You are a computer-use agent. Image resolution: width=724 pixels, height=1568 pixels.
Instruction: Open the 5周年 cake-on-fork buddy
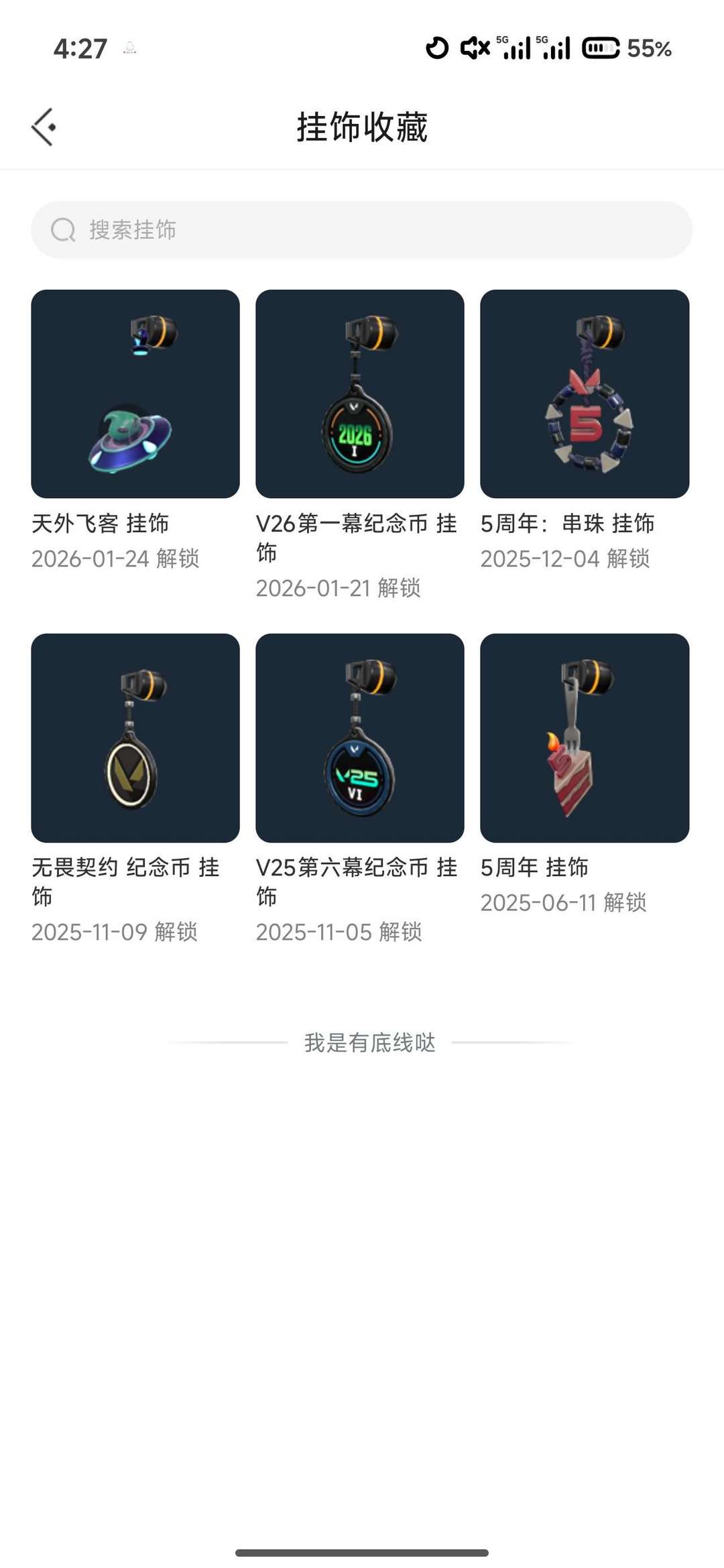584,735
